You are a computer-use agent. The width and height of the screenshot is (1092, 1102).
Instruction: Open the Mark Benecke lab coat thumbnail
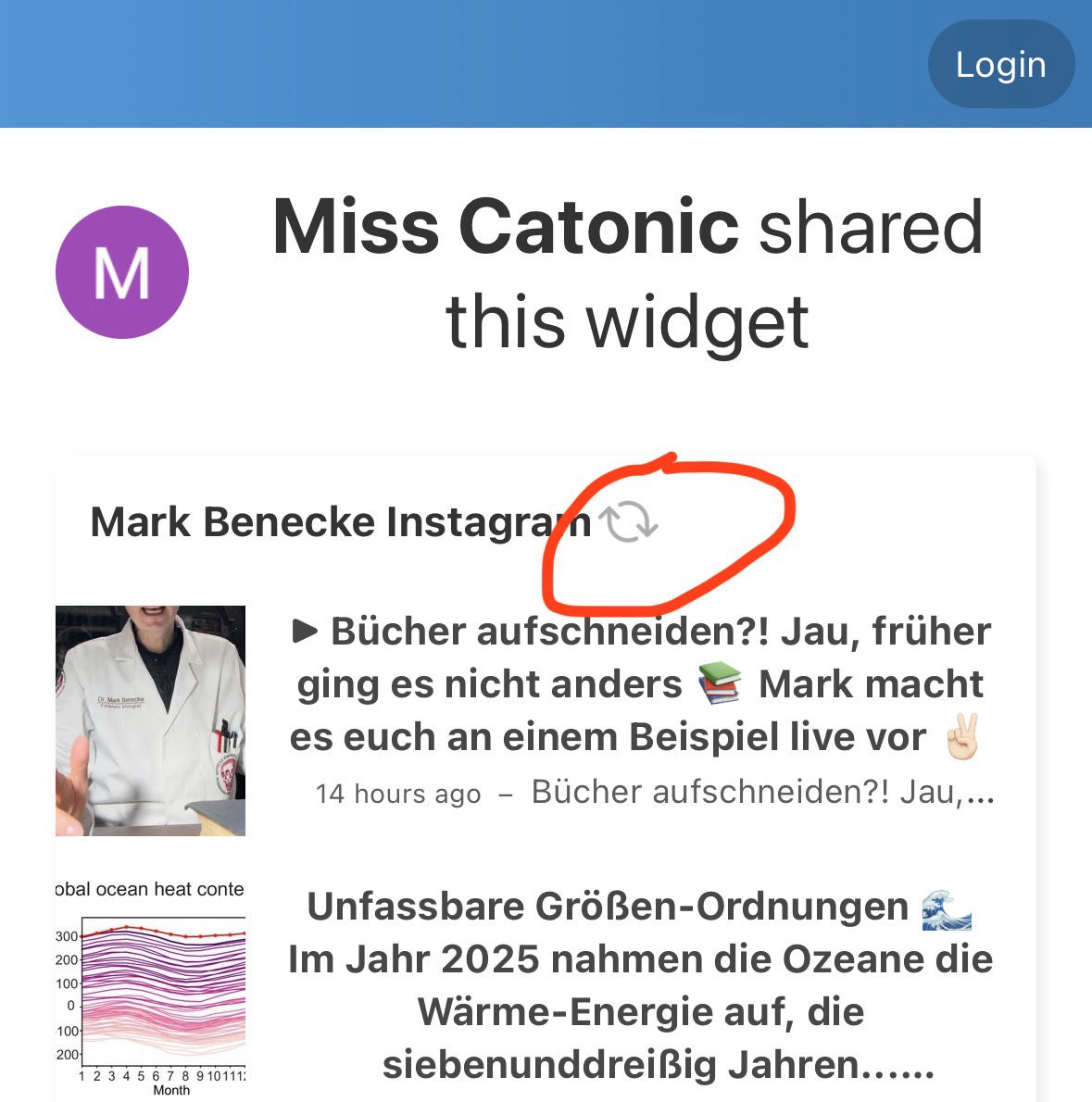pyautogui.click(x=151, y=720)
